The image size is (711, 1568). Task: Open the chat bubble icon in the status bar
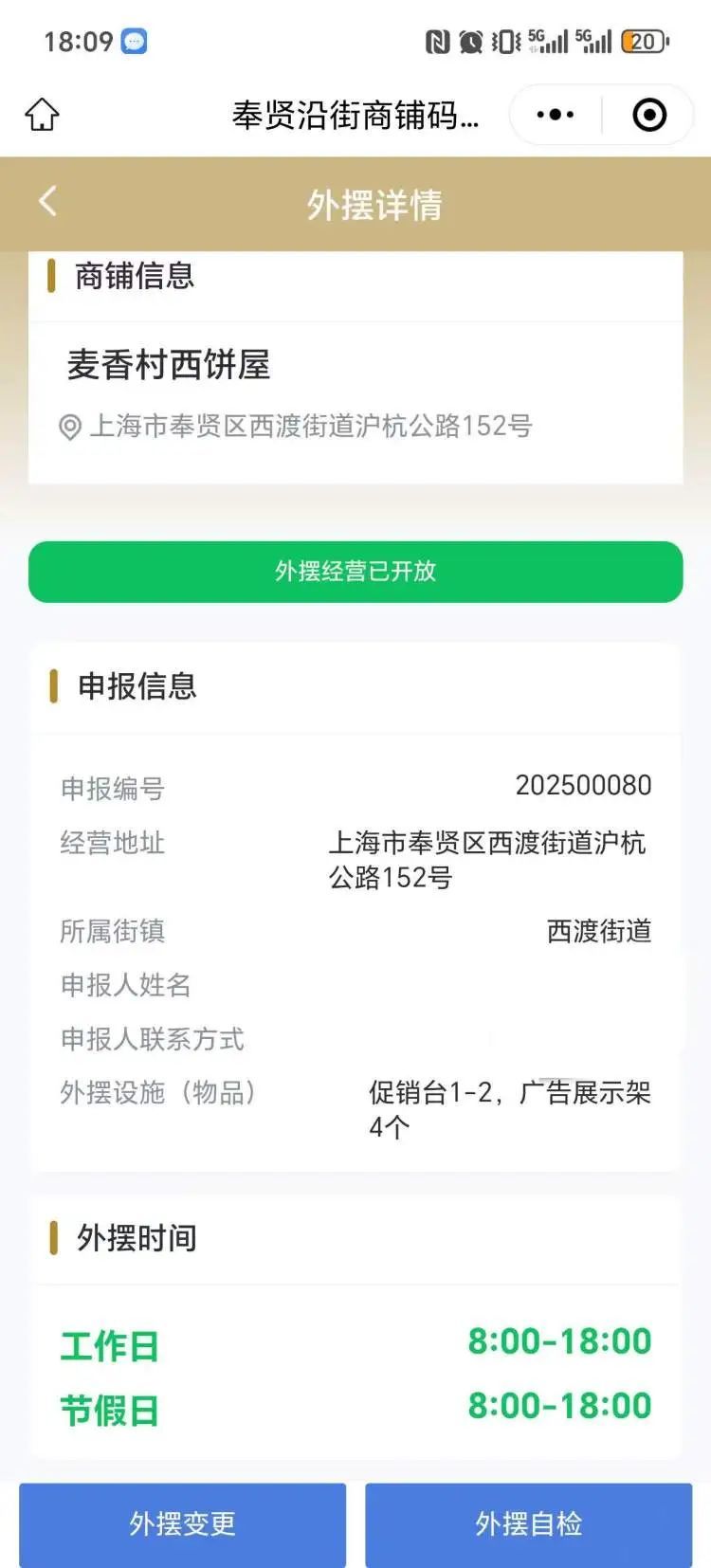pyautogui.click(x=133, y=40)
